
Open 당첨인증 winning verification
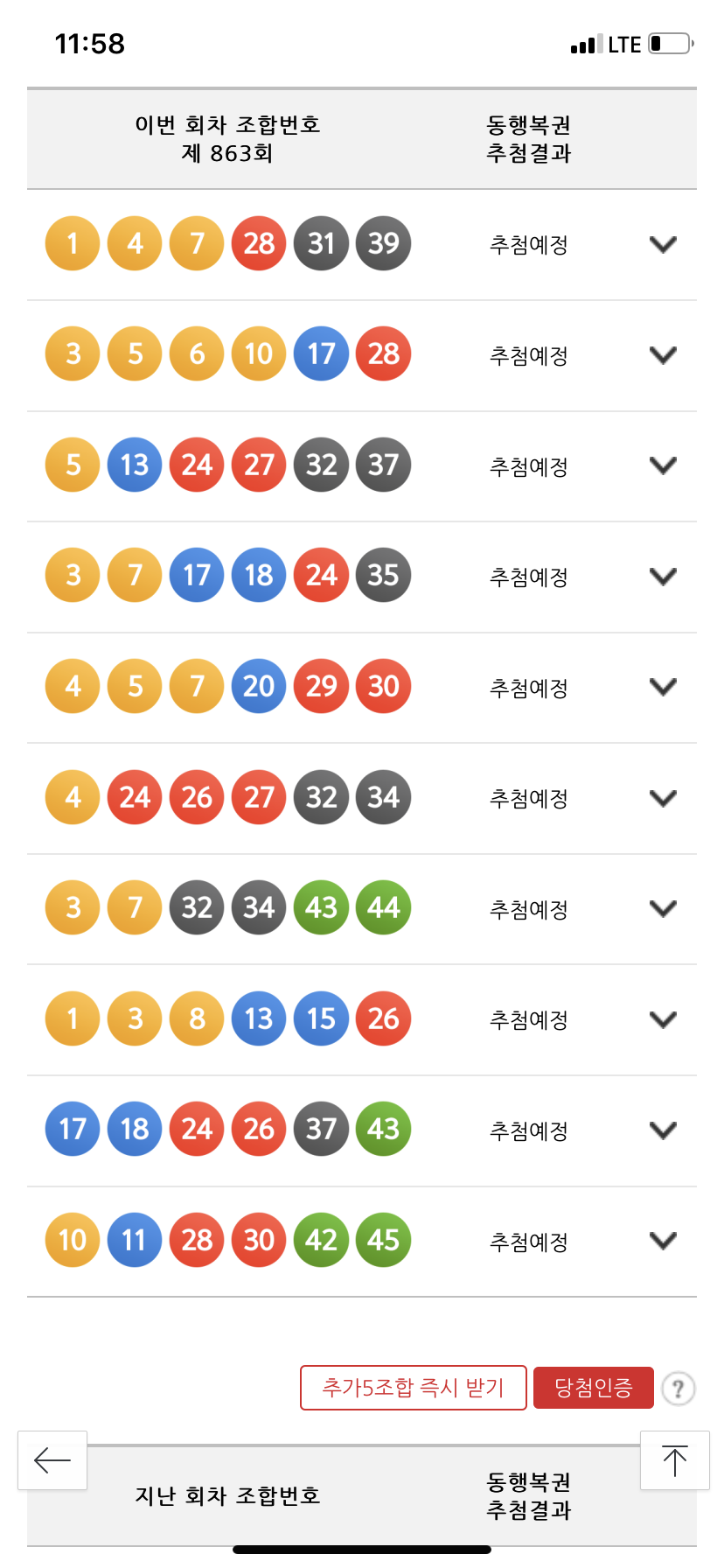(594, 1388)
